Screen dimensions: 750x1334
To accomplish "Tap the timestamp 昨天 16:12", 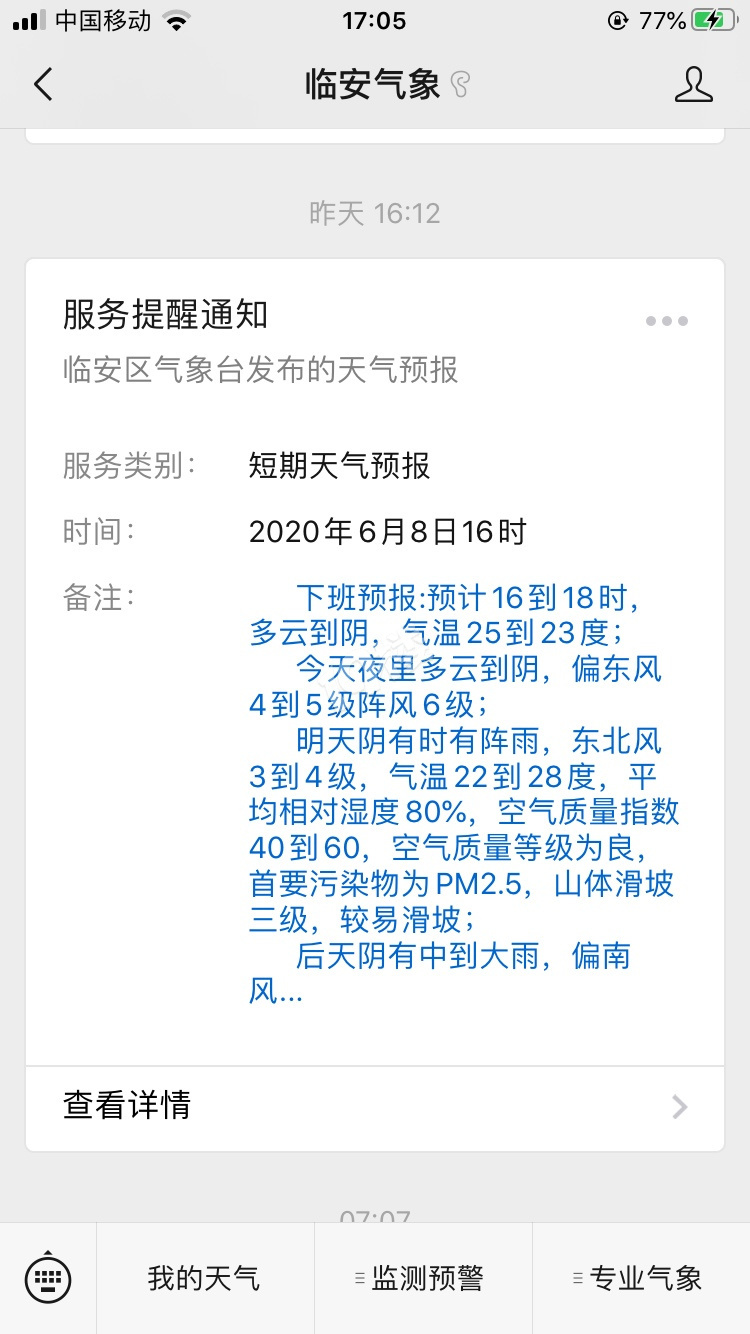I will point(375,211).
